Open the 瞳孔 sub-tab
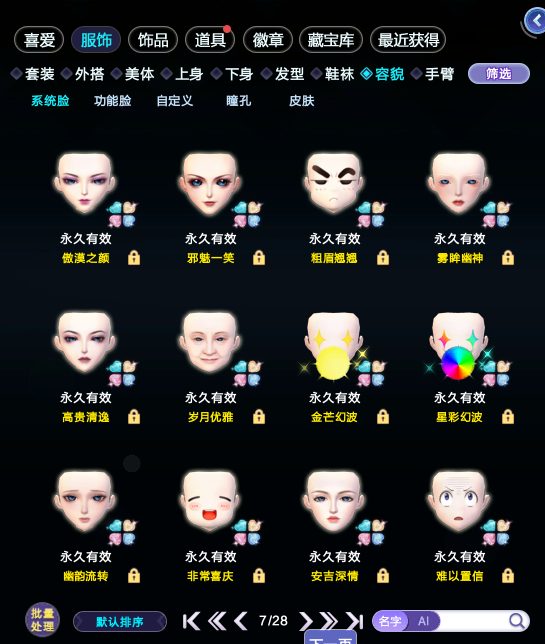545x644 pixels. 239,101
